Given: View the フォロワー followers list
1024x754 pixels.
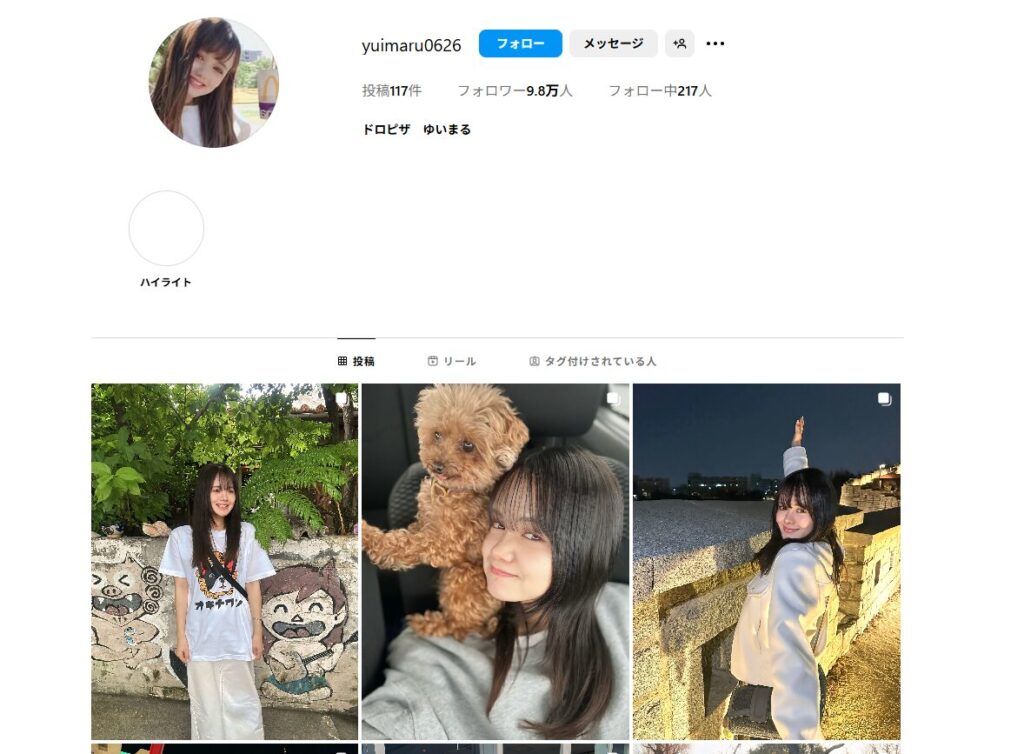Looking at the screenshot, I should point(515,91).
